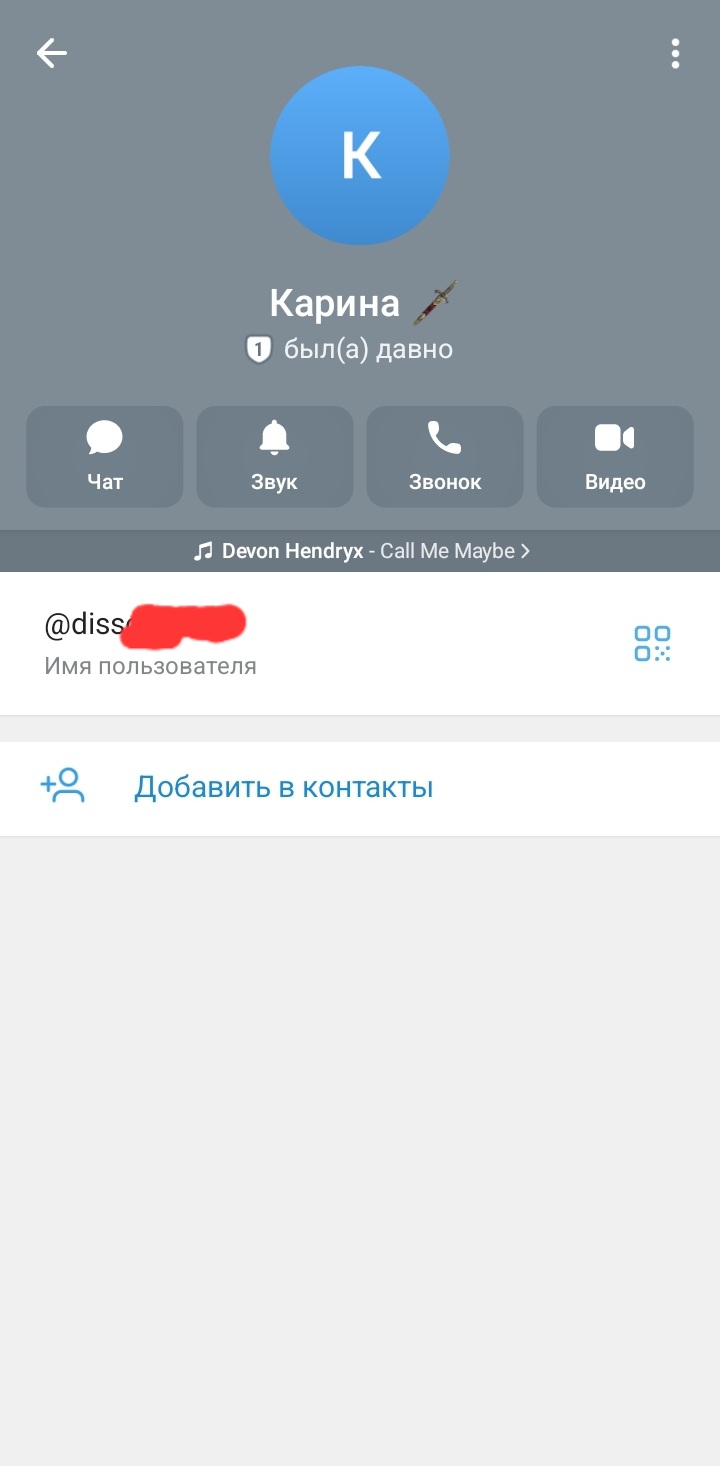
Task: Show the profile QR code
Action: [652, 643]
